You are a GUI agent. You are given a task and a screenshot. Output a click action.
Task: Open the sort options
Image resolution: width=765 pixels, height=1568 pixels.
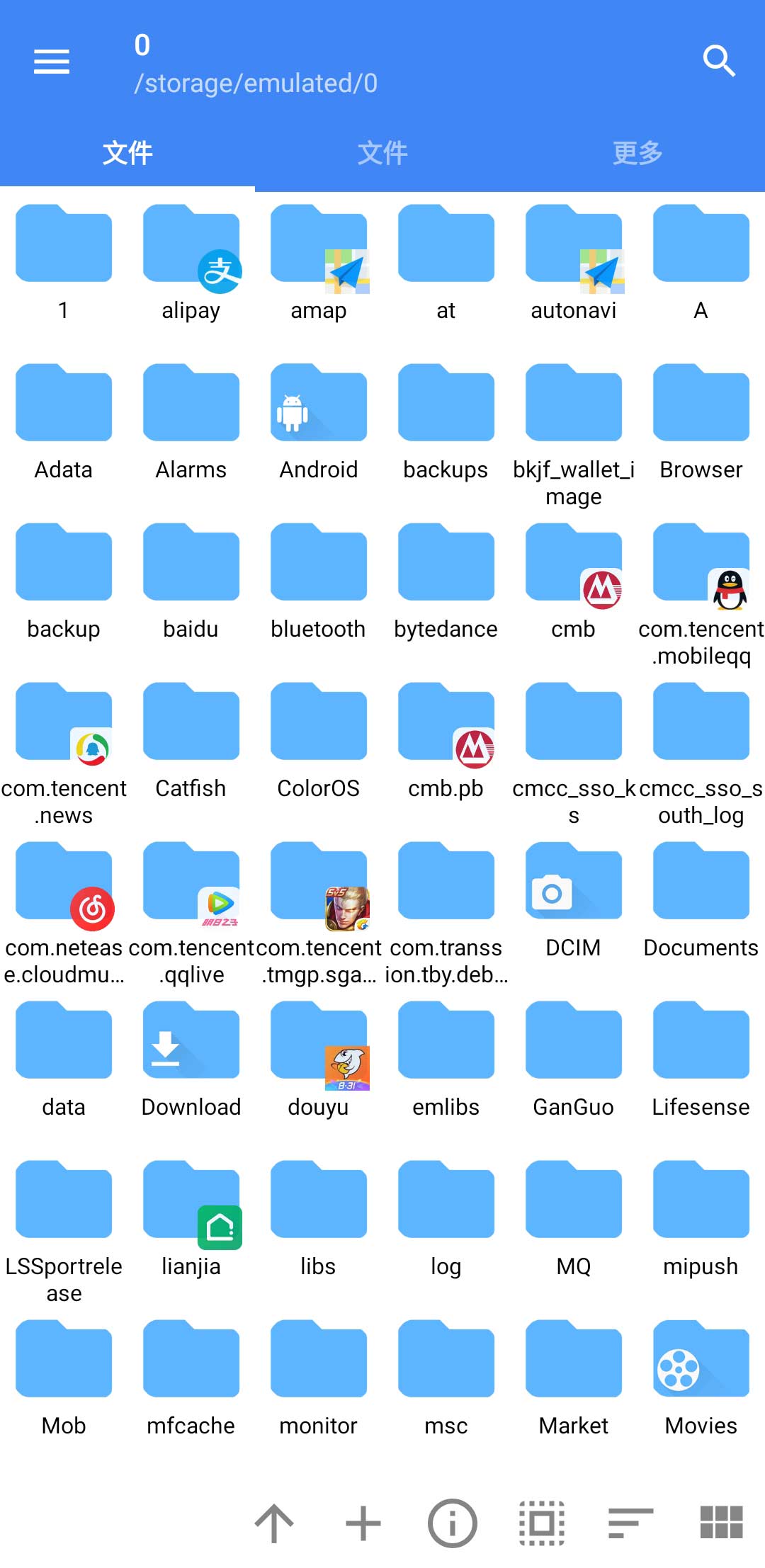click(630, 1523)
